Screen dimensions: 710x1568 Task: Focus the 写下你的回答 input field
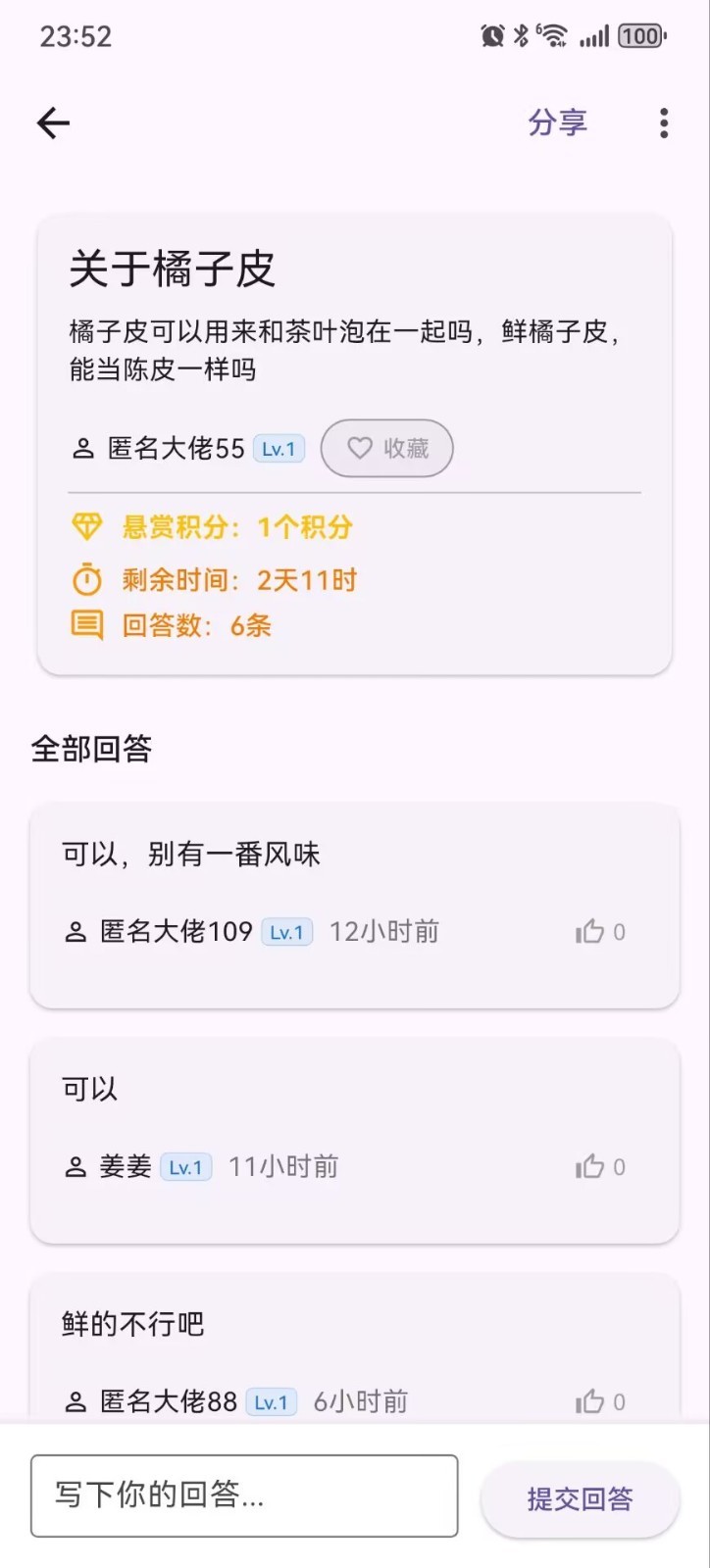point(244,1495)
